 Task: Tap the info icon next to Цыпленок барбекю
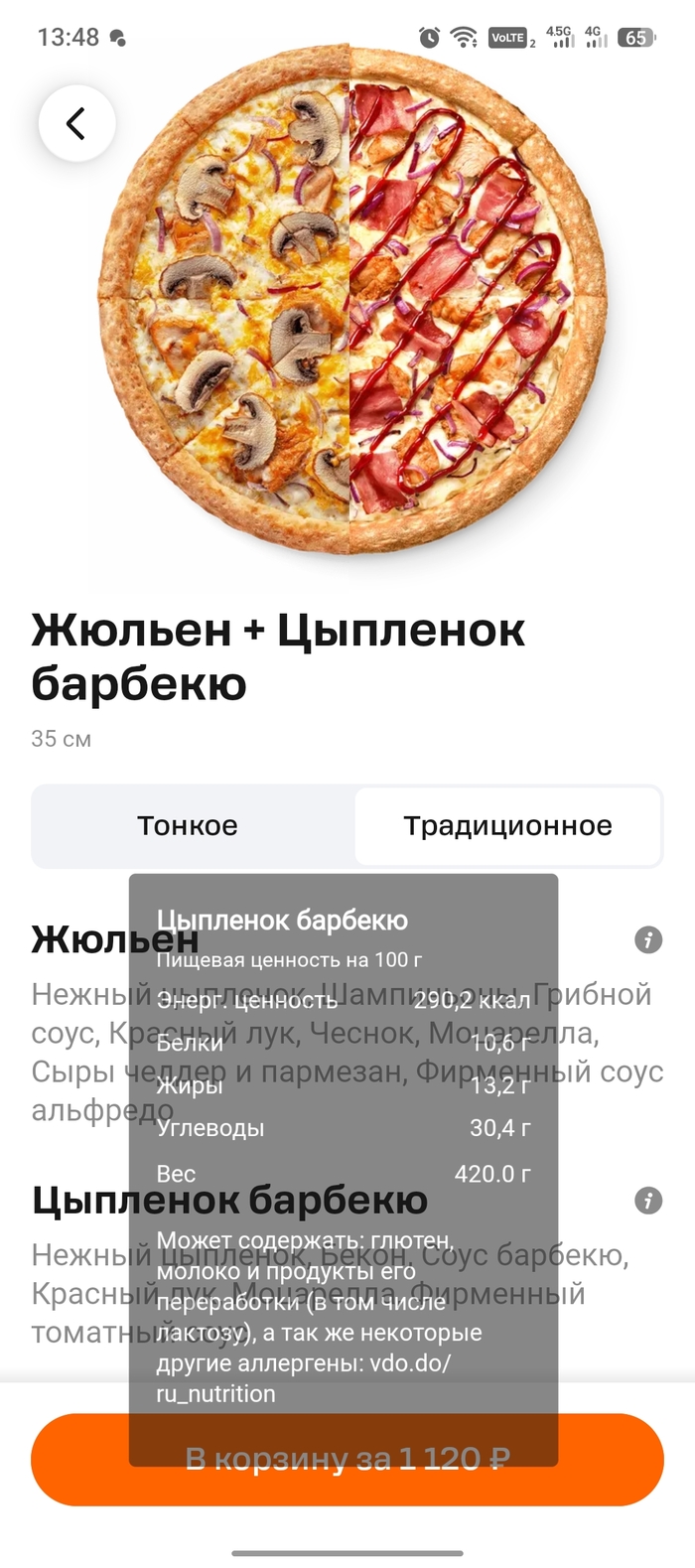[647, 1201]
